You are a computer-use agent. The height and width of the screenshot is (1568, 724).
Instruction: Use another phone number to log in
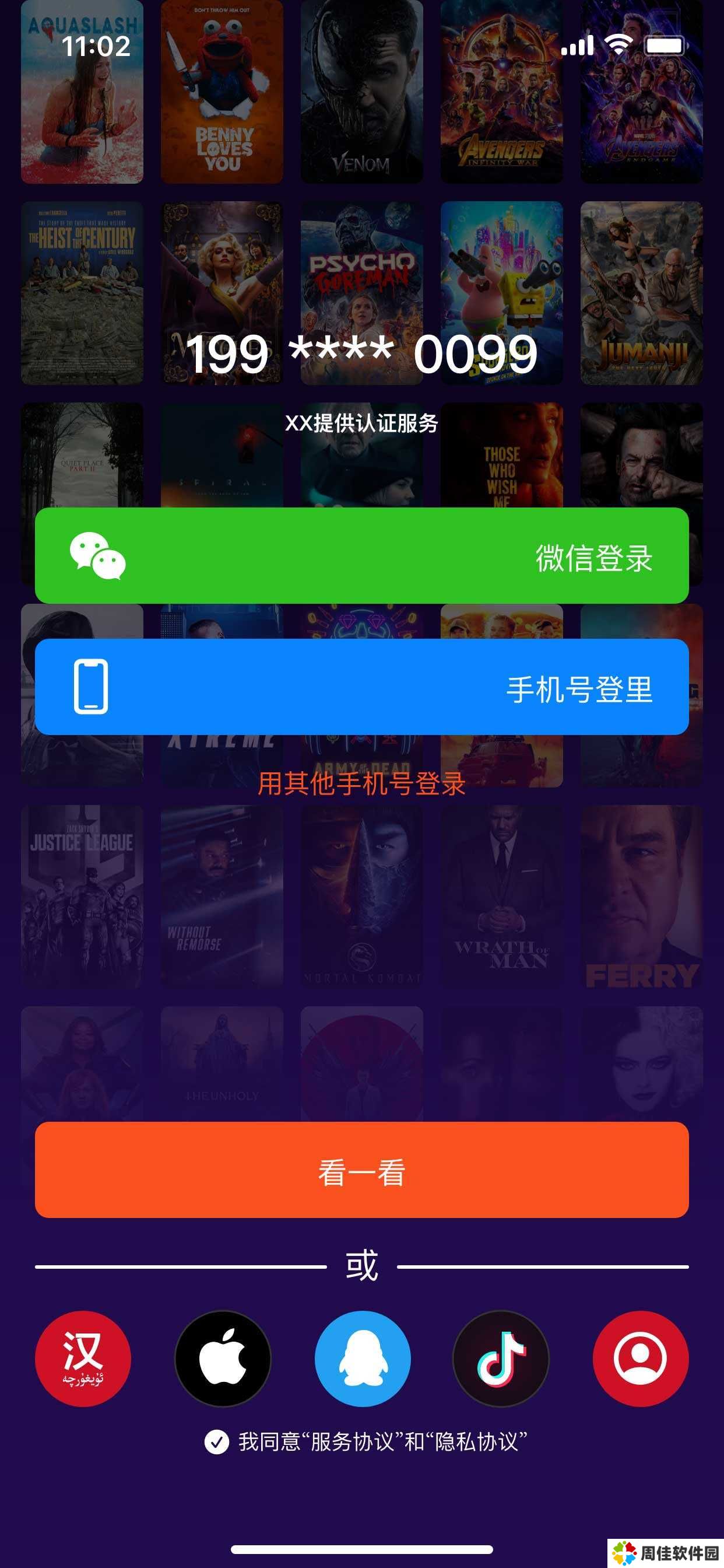(361, 783)
